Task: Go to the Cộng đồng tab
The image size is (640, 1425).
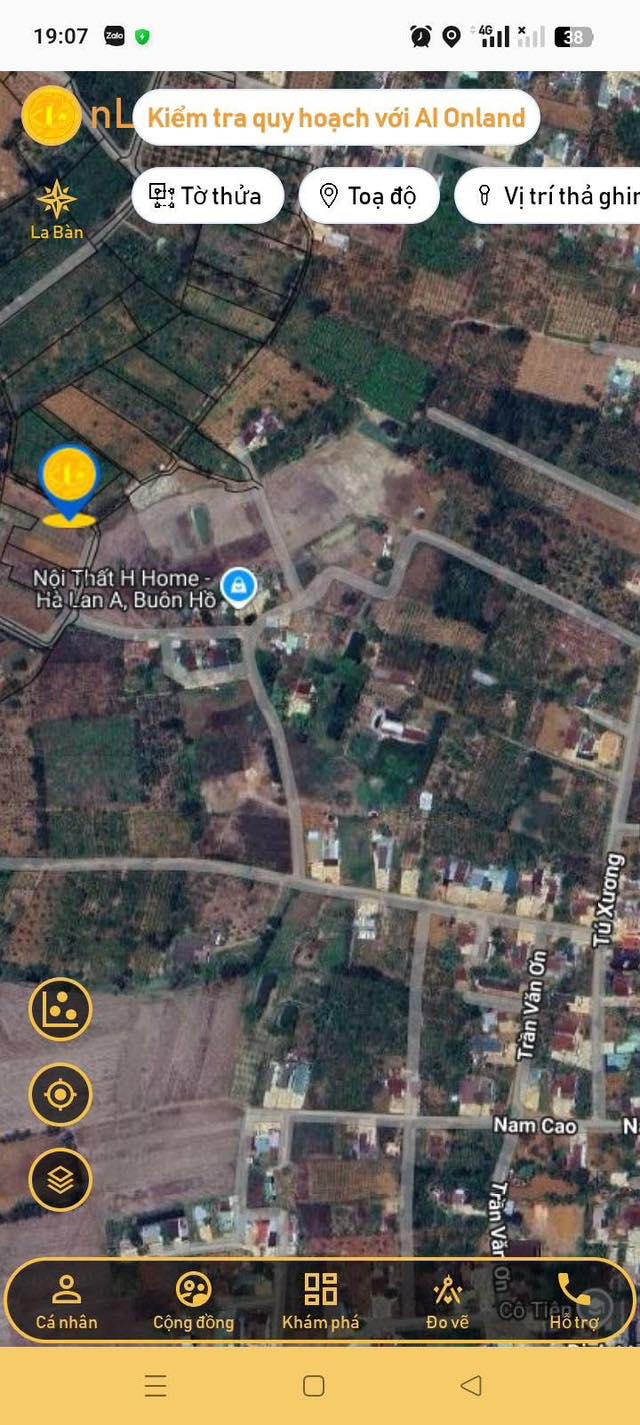Action: point(193,1301)
